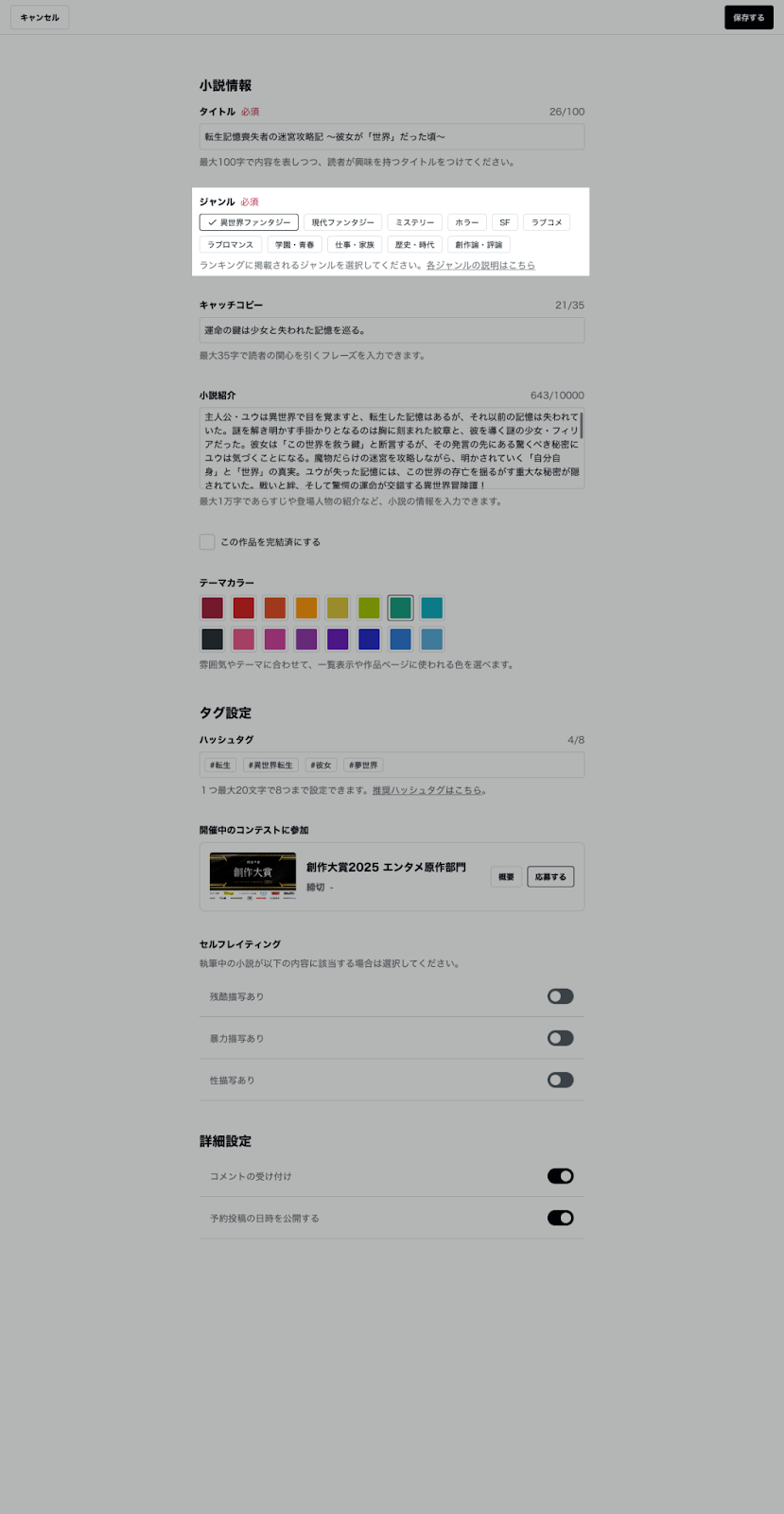784x1514 pixels.
Task: Disable コメントの受け付け
Action: click(560, 1176)
